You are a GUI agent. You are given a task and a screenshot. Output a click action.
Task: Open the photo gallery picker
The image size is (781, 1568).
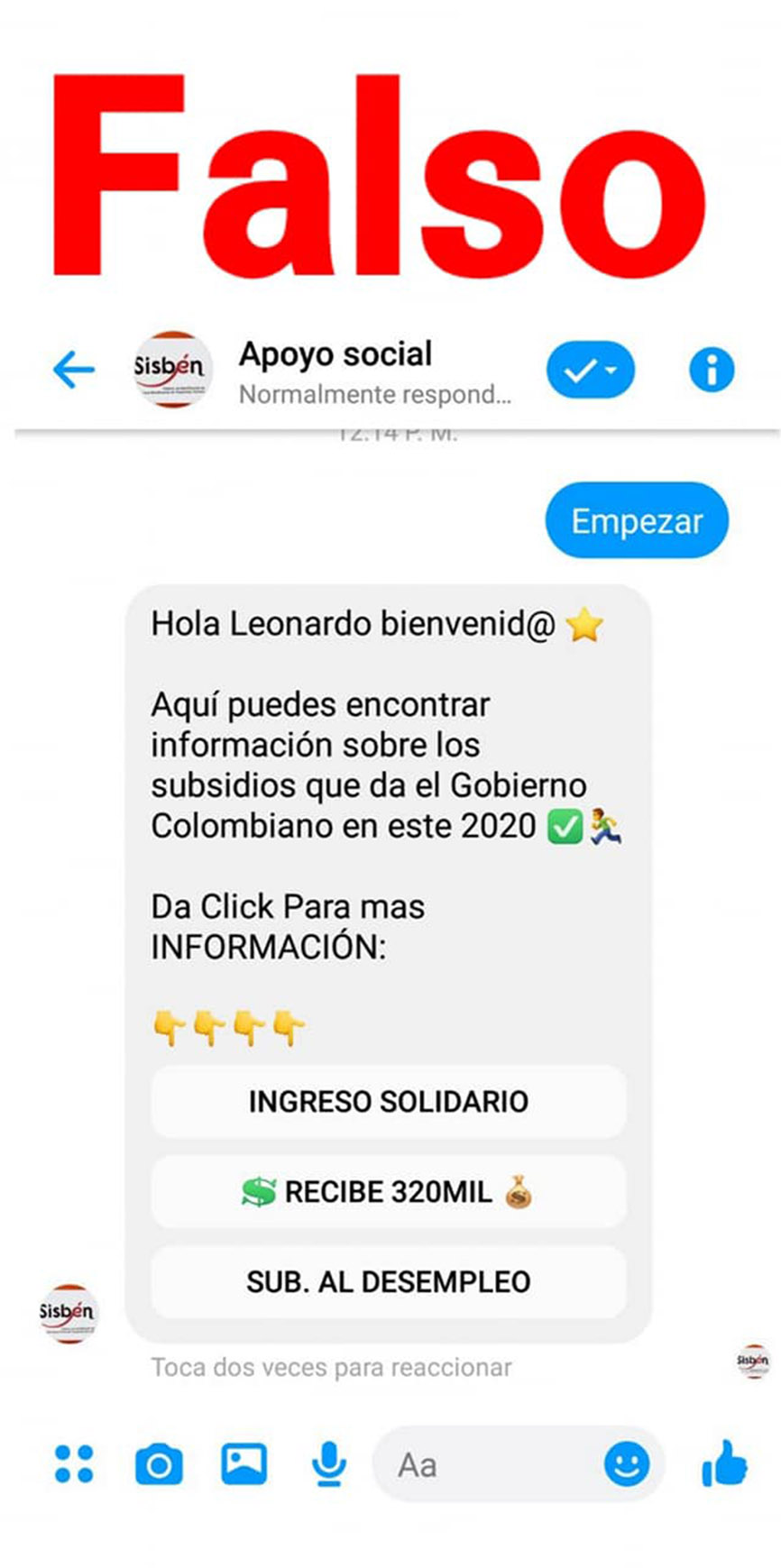pos(243,1463)
